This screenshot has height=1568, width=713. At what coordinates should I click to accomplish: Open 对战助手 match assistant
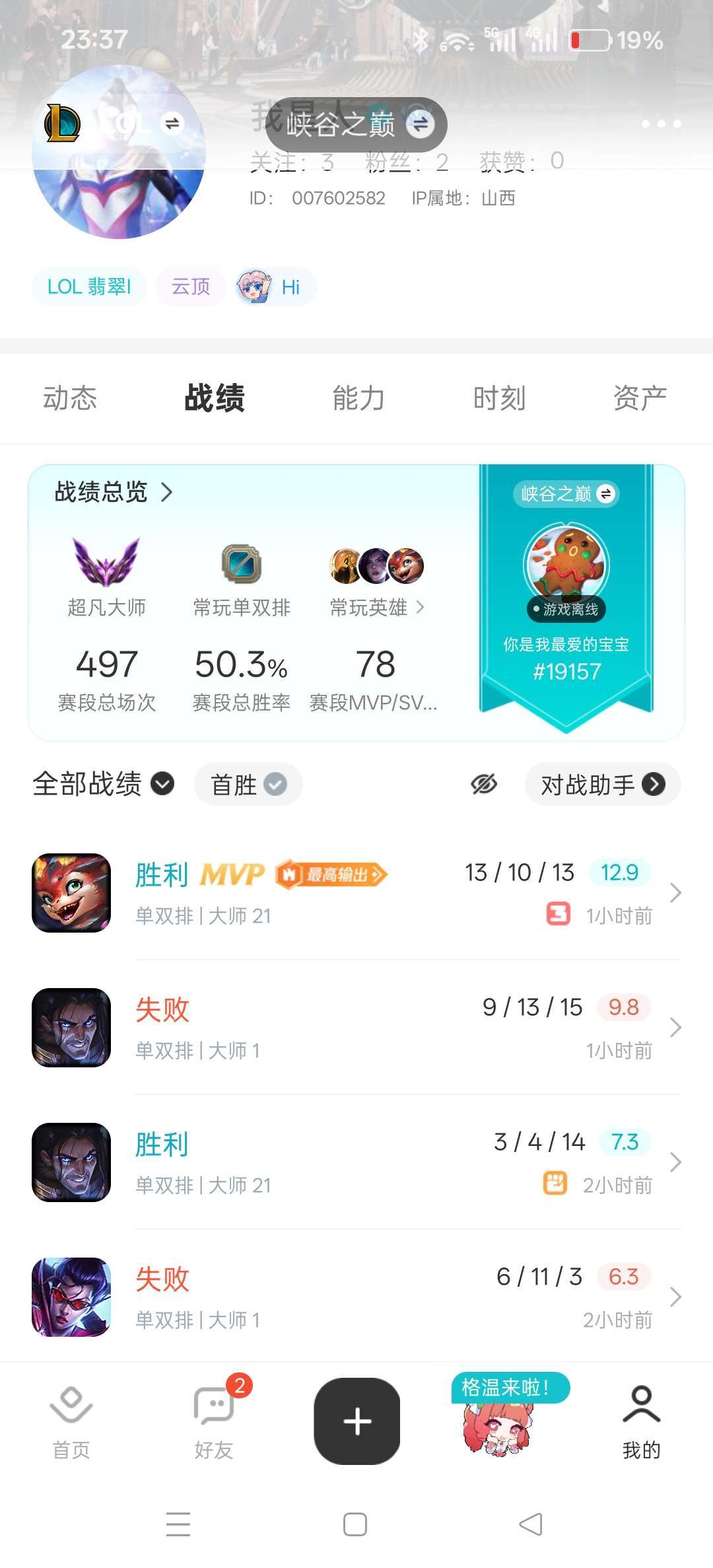[x=602, y=785]
